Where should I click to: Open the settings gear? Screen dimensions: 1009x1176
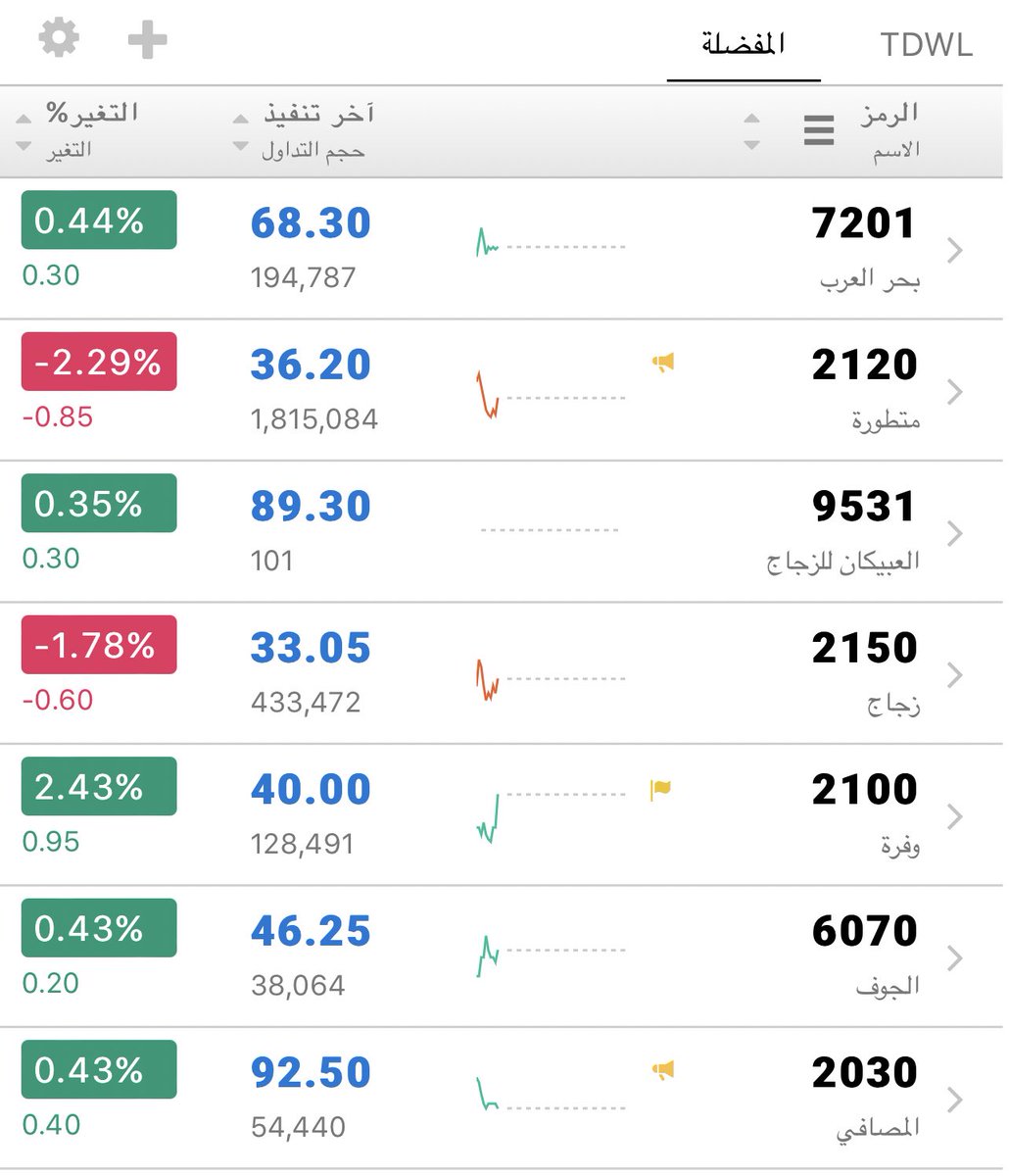point(59,39)
